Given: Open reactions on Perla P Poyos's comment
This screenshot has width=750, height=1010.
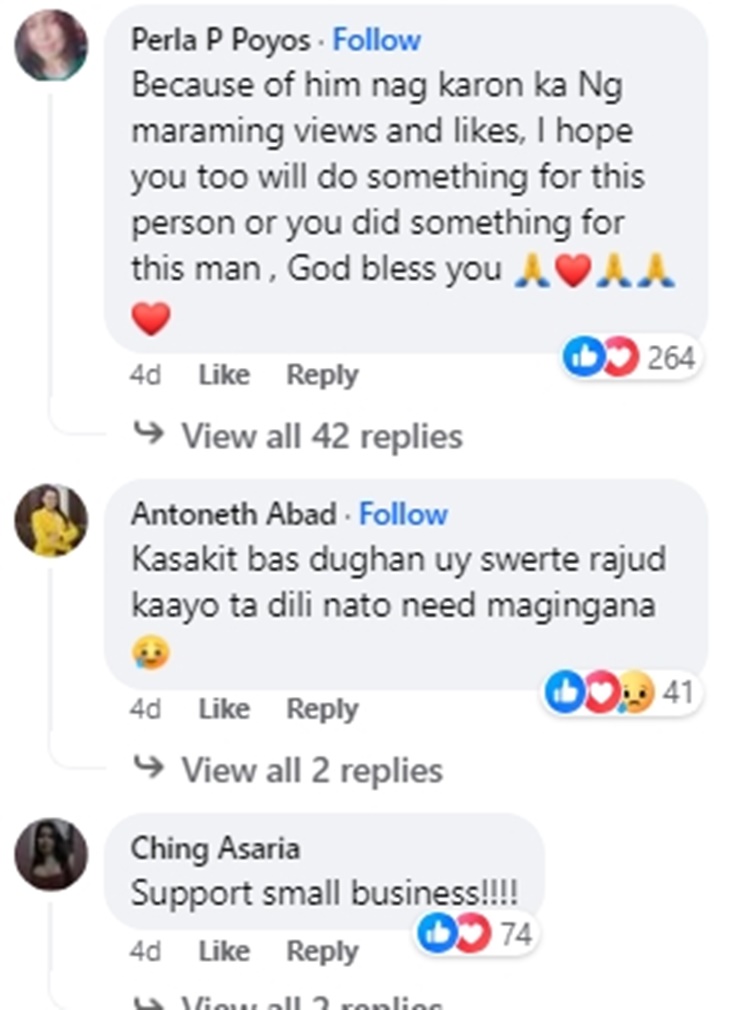Looking at the screenshot, I should click(x=631, y=357).
